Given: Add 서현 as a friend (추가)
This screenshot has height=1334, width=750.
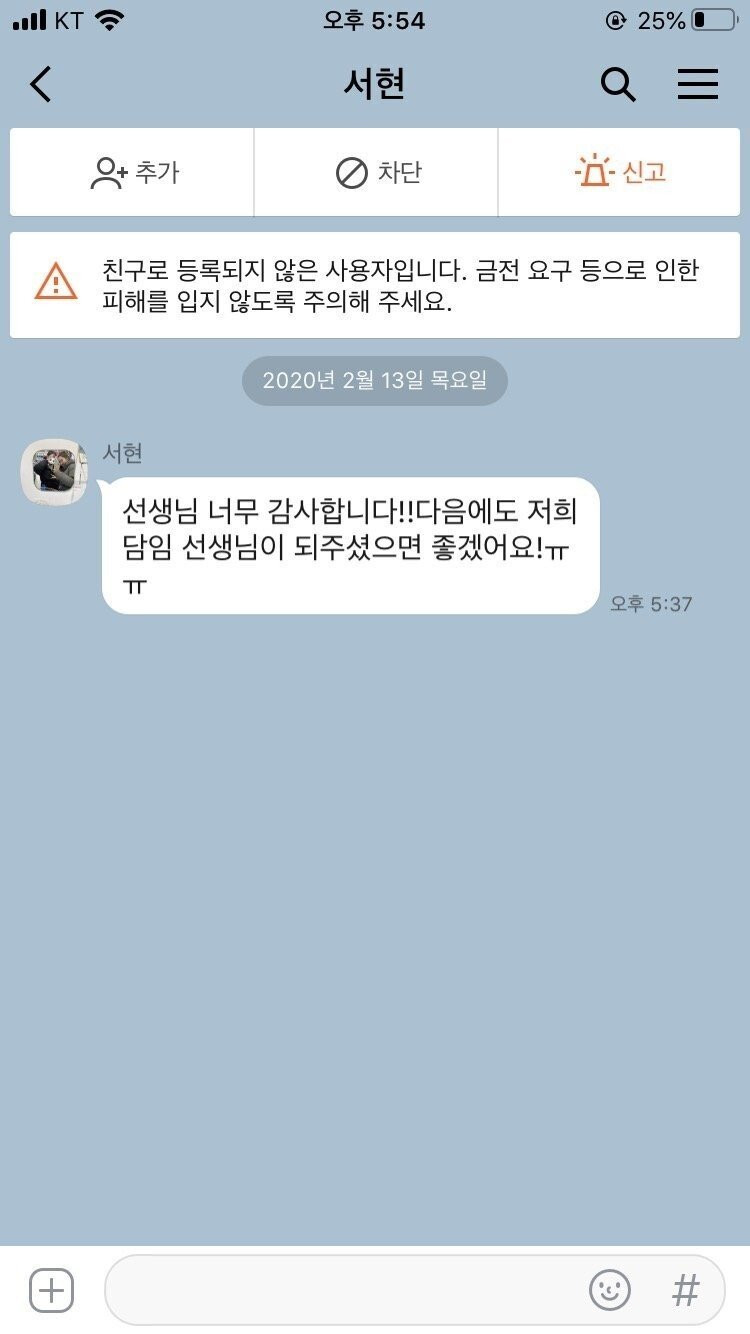Looking at the screenshot, I should tap(133, 172).
